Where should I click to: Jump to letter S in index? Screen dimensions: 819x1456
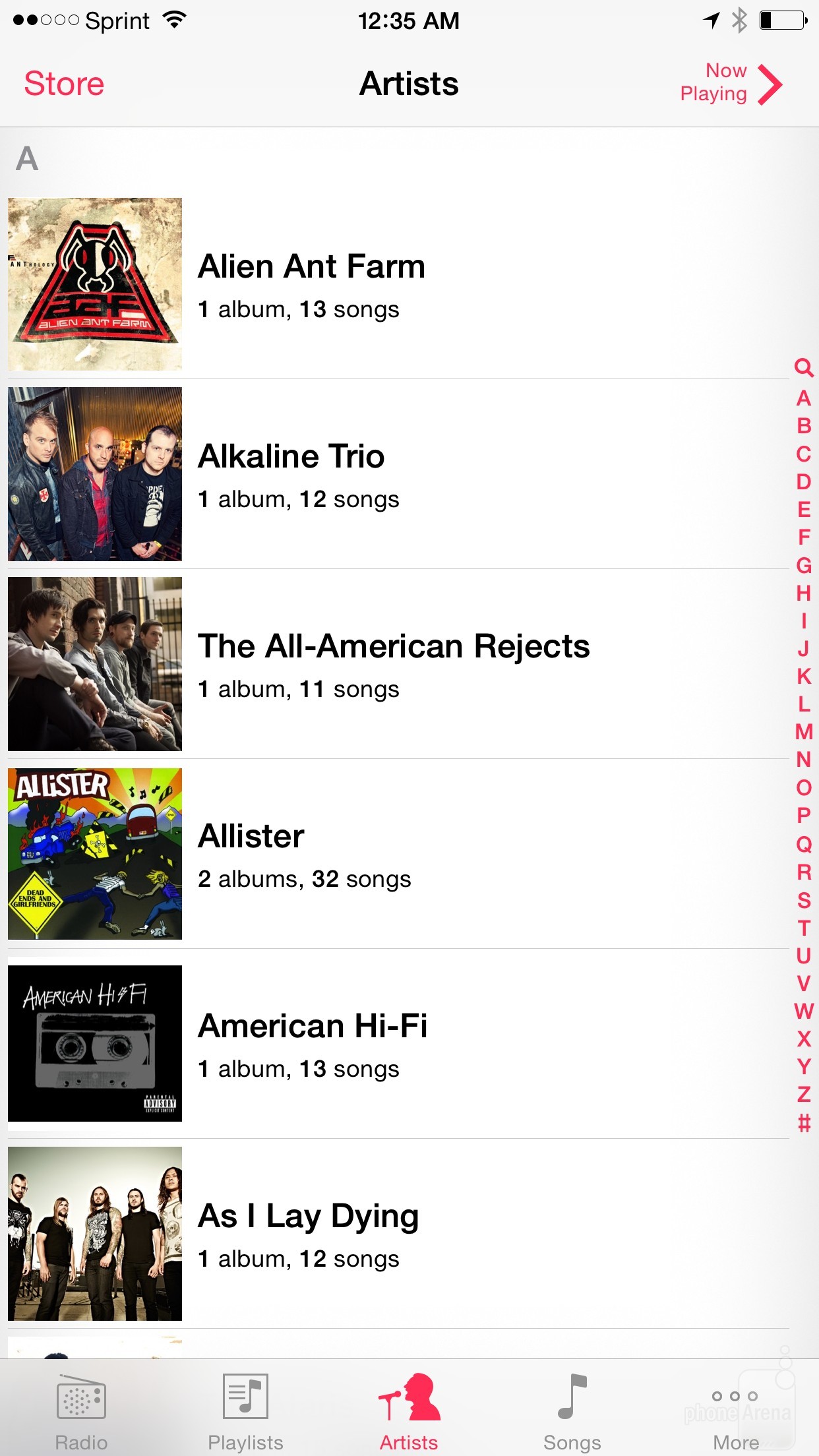(x=803, y=899)
